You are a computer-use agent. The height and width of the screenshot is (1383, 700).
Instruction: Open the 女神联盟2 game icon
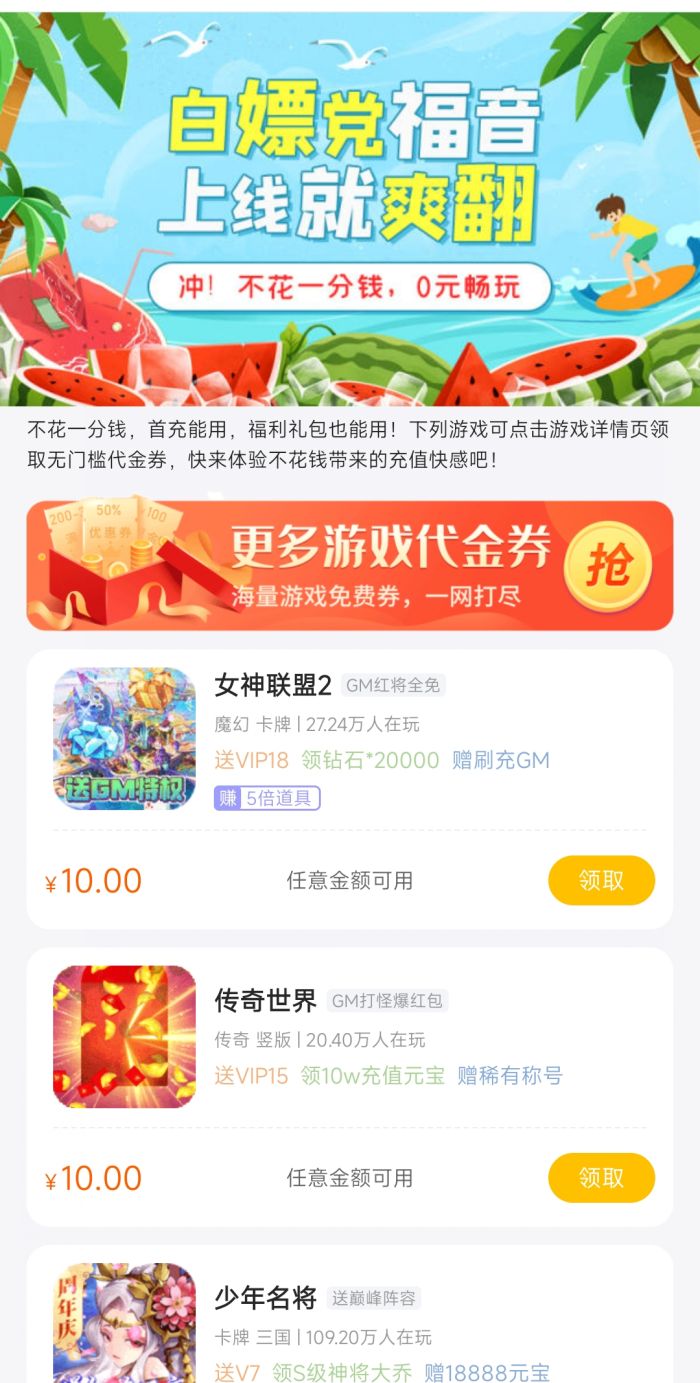coord(124,738)
